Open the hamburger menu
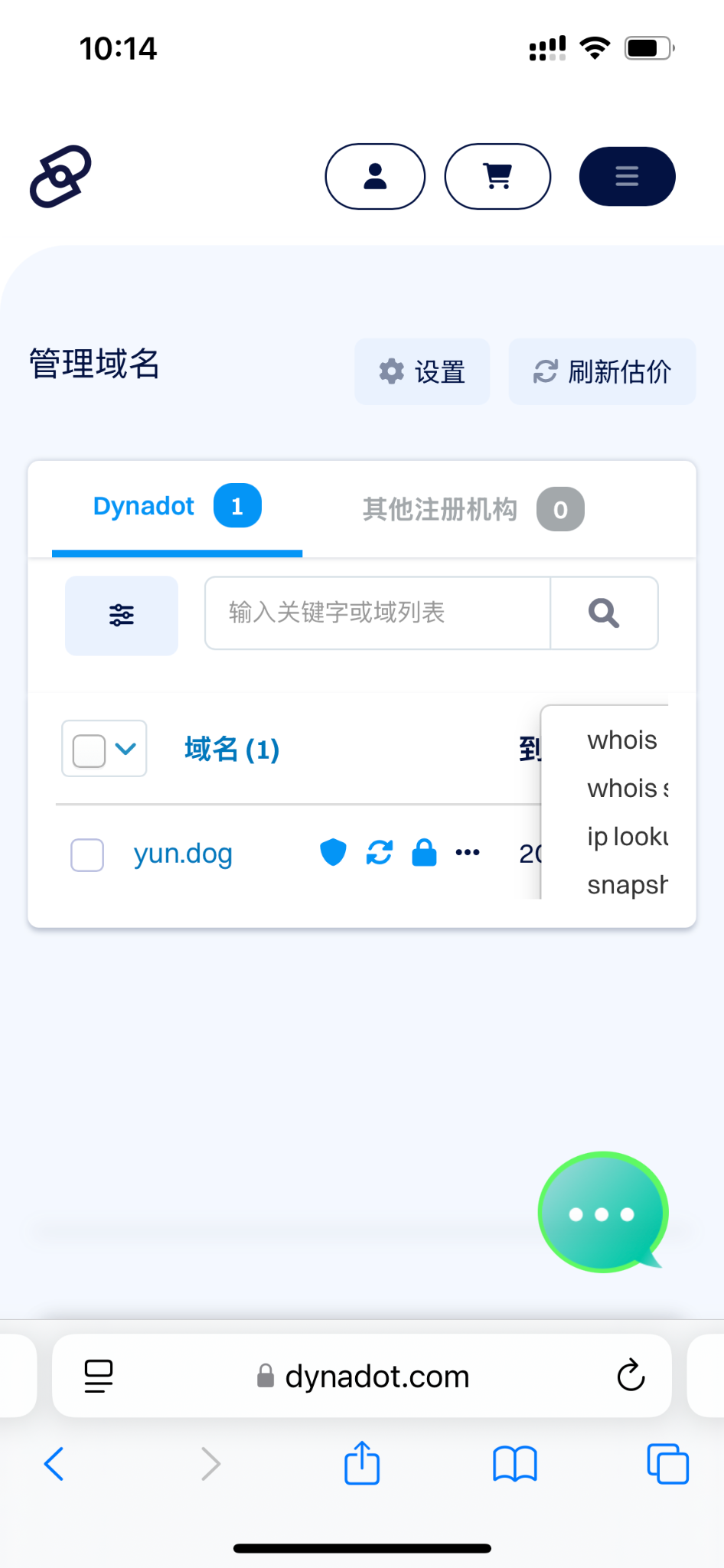The width and height of the screenshot is (724, 1568). tap(627, 176)
